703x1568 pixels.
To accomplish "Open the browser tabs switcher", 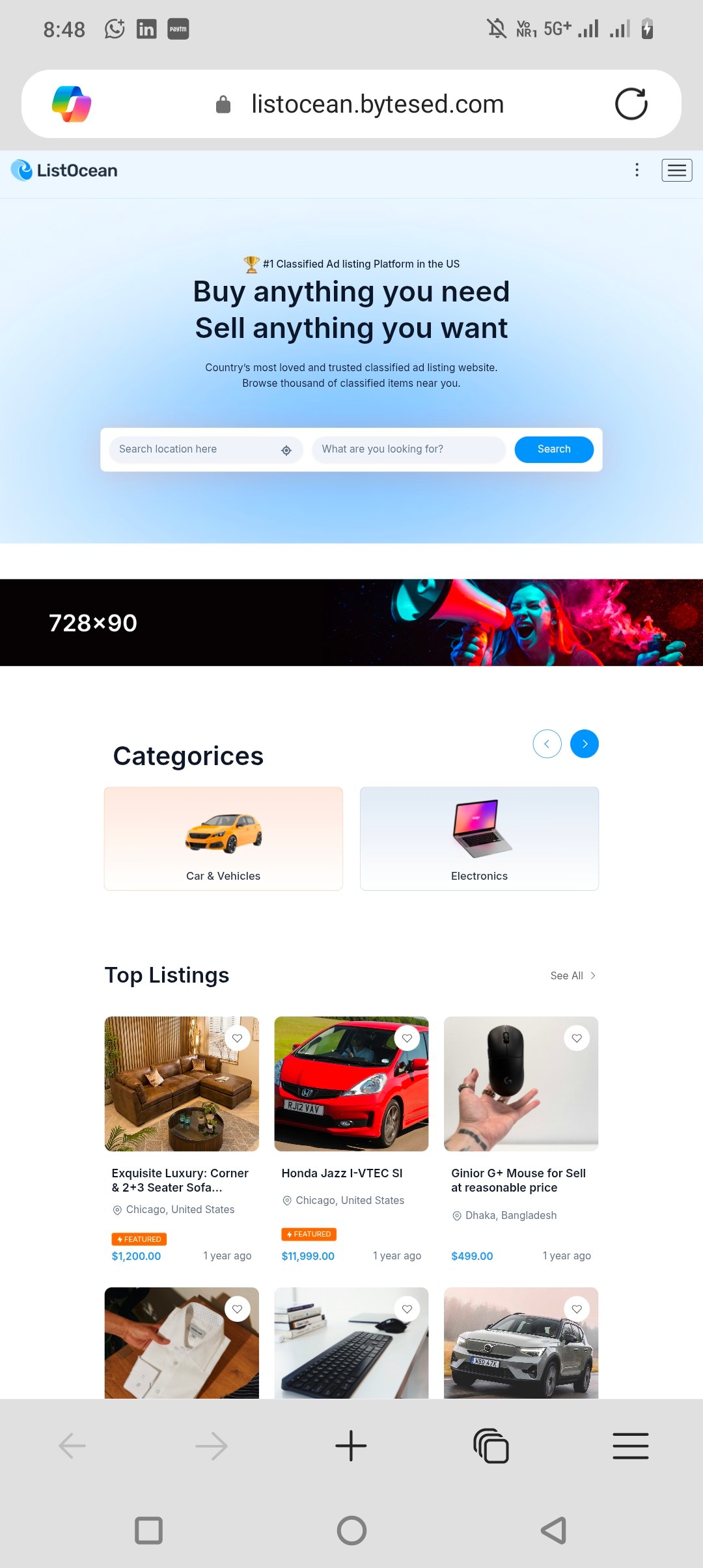I will click(x=491, y=1446).
